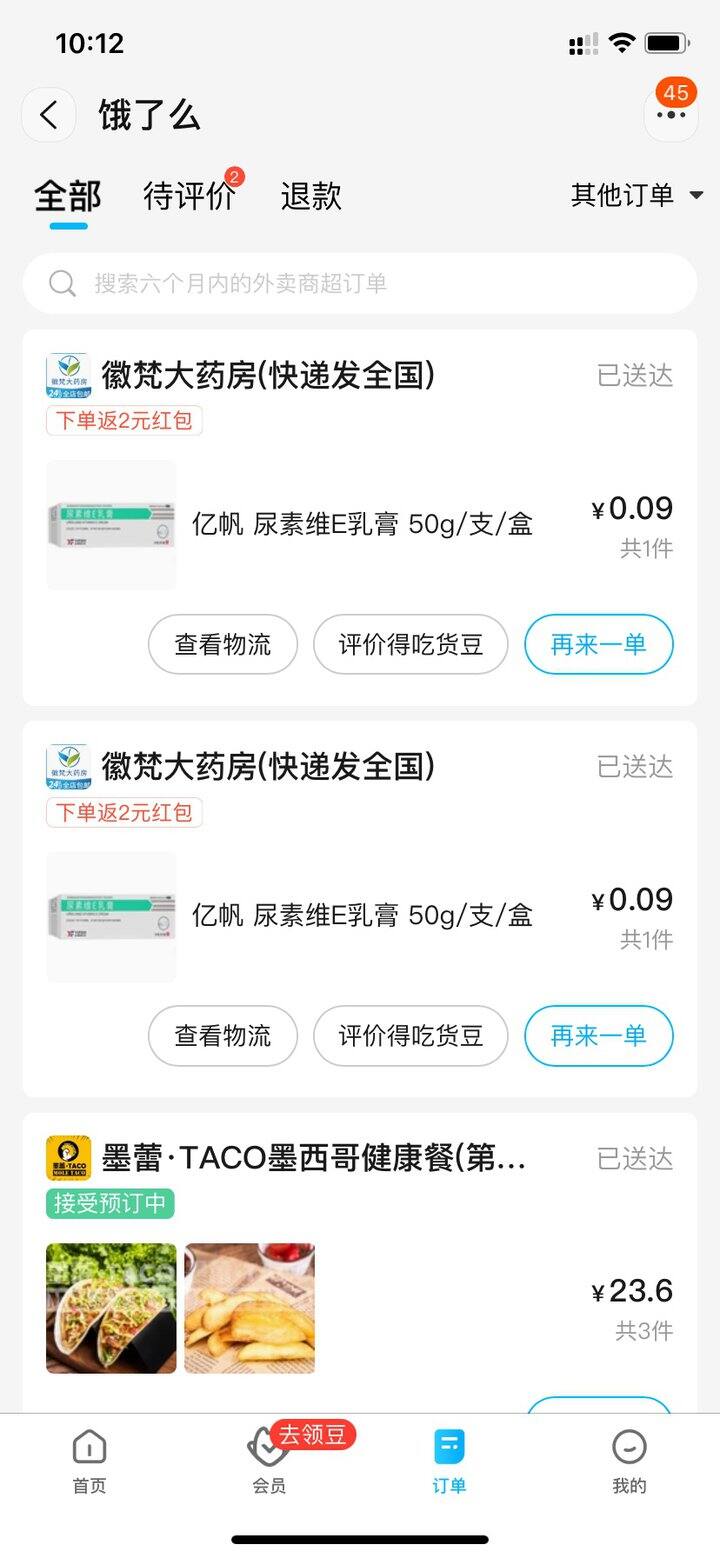Switch to the 退款 tab
This screenshot has width=720, height=1558.
coord(311,196)
